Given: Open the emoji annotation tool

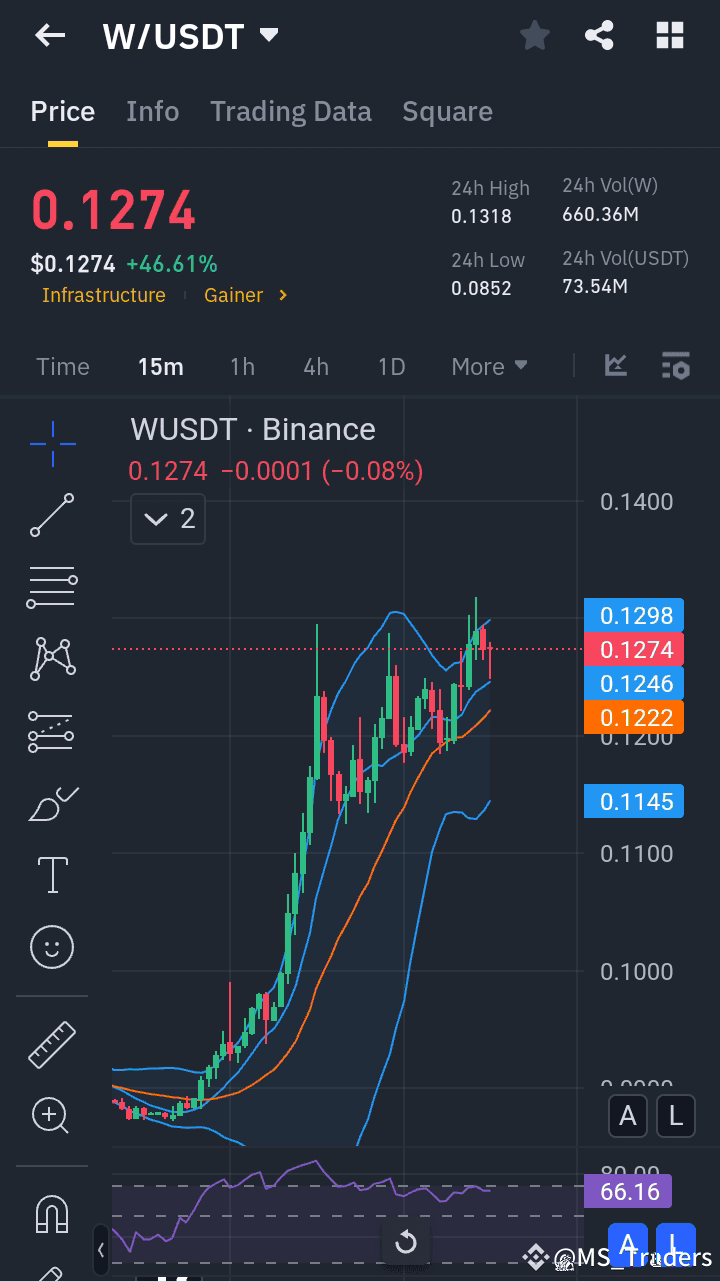Looking at the screenshot, I should point(50,946).
